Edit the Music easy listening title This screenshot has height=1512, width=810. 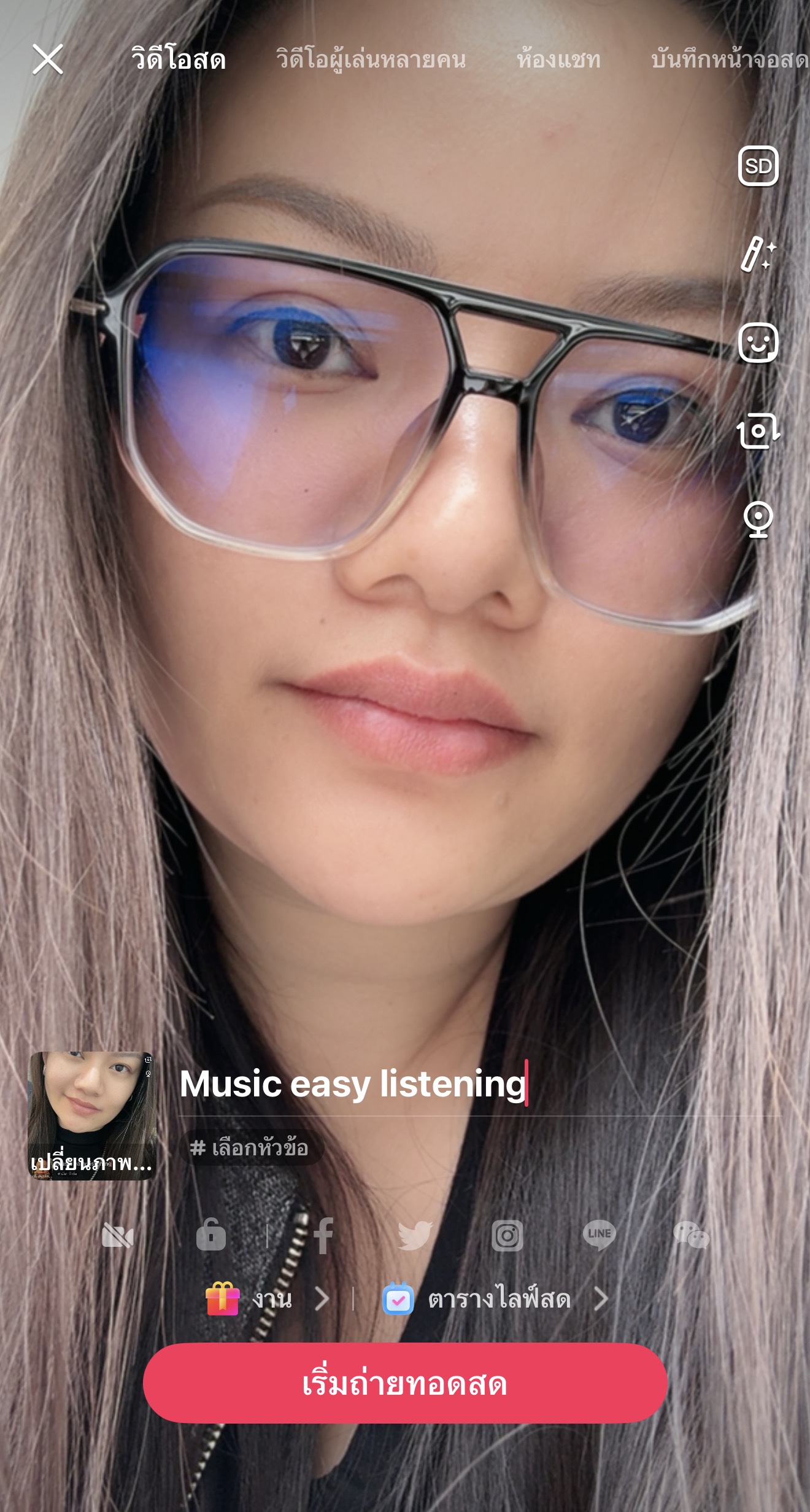pyautogui.click(x=353, y=1084)
